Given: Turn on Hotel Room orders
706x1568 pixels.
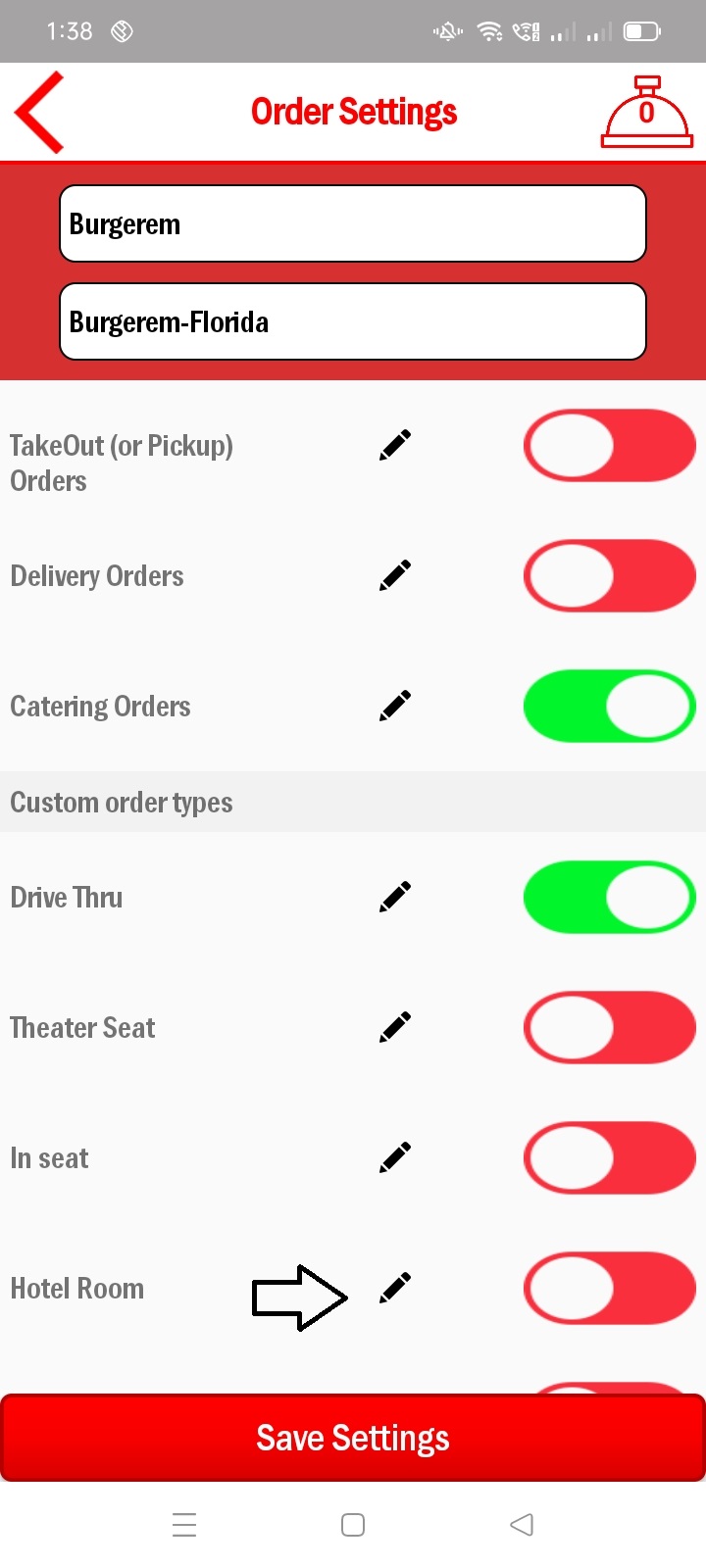Looking at the screenshot, I should point(609,1288).
